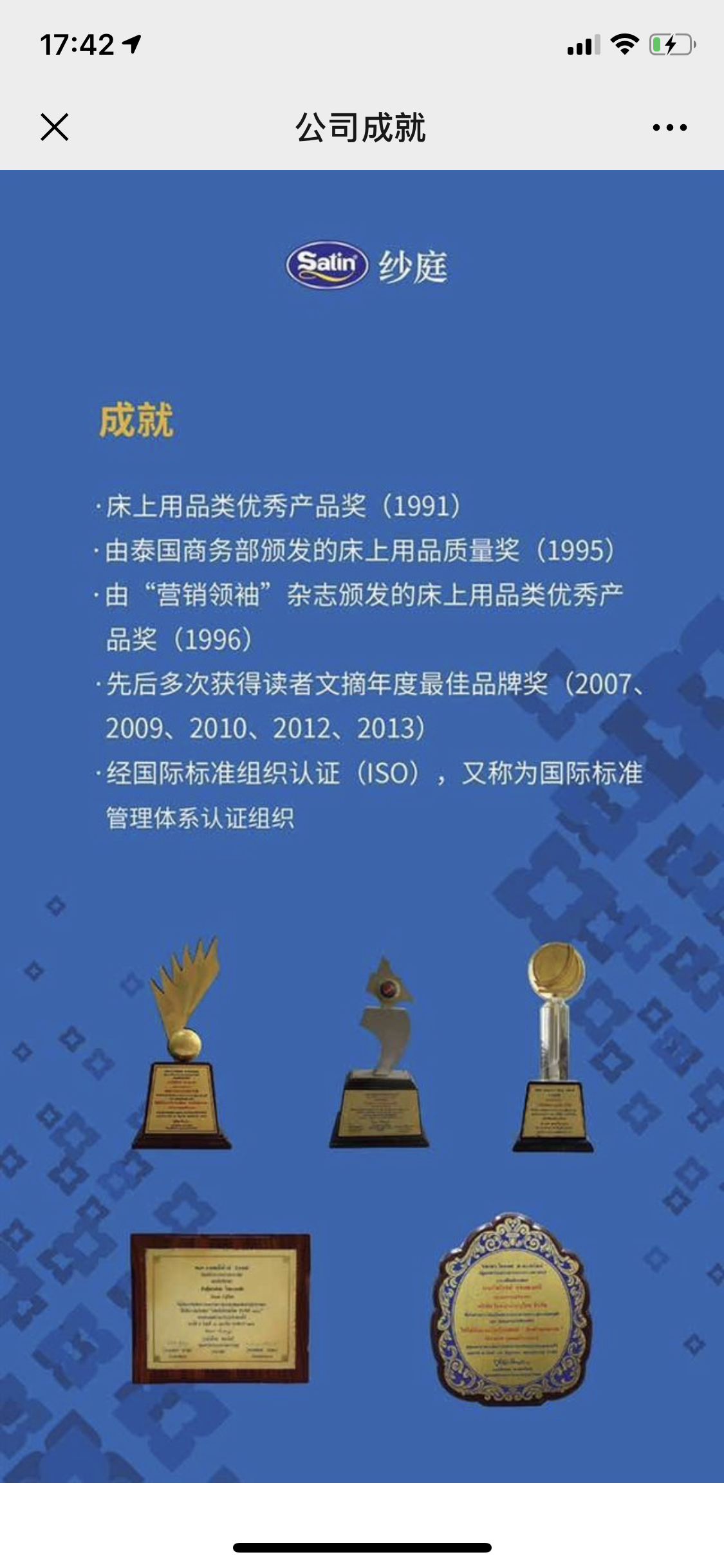The height and width of the screenshot is (1568, 724).
Task: Open the three-dot more options menu
Action: tap(669, 127)
